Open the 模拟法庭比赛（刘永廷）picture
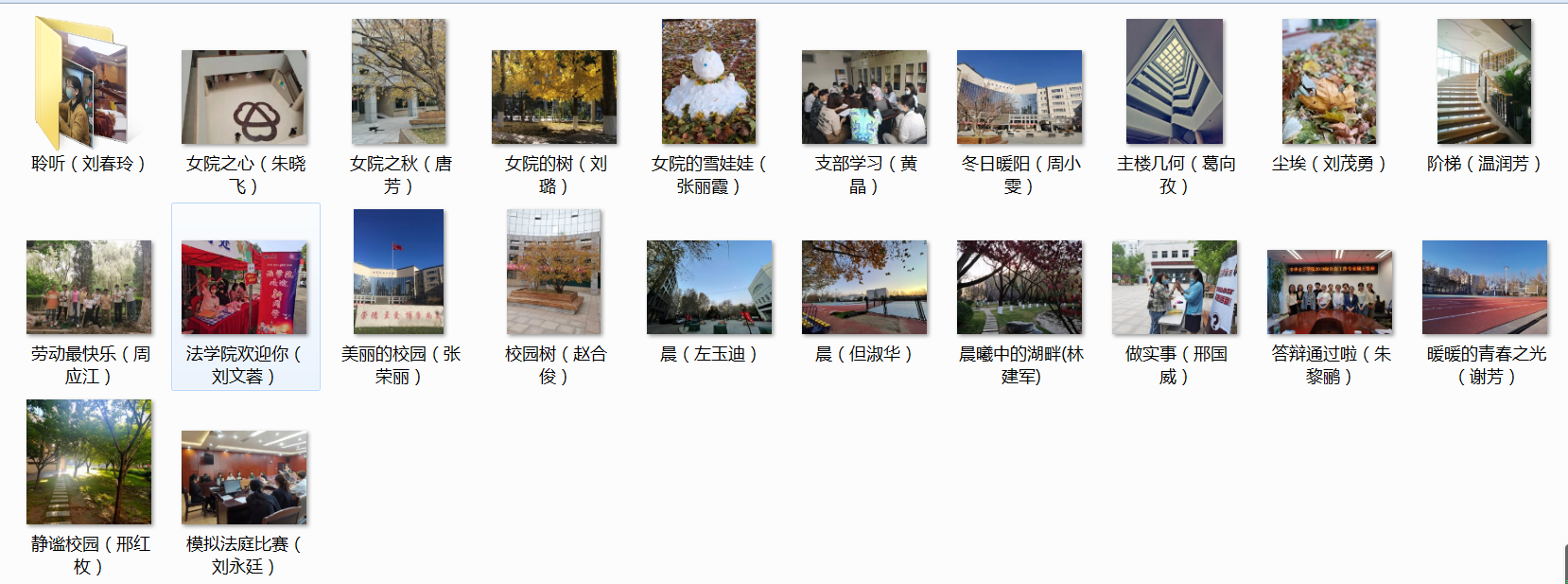1568x584 pixels. click(244, 478)
